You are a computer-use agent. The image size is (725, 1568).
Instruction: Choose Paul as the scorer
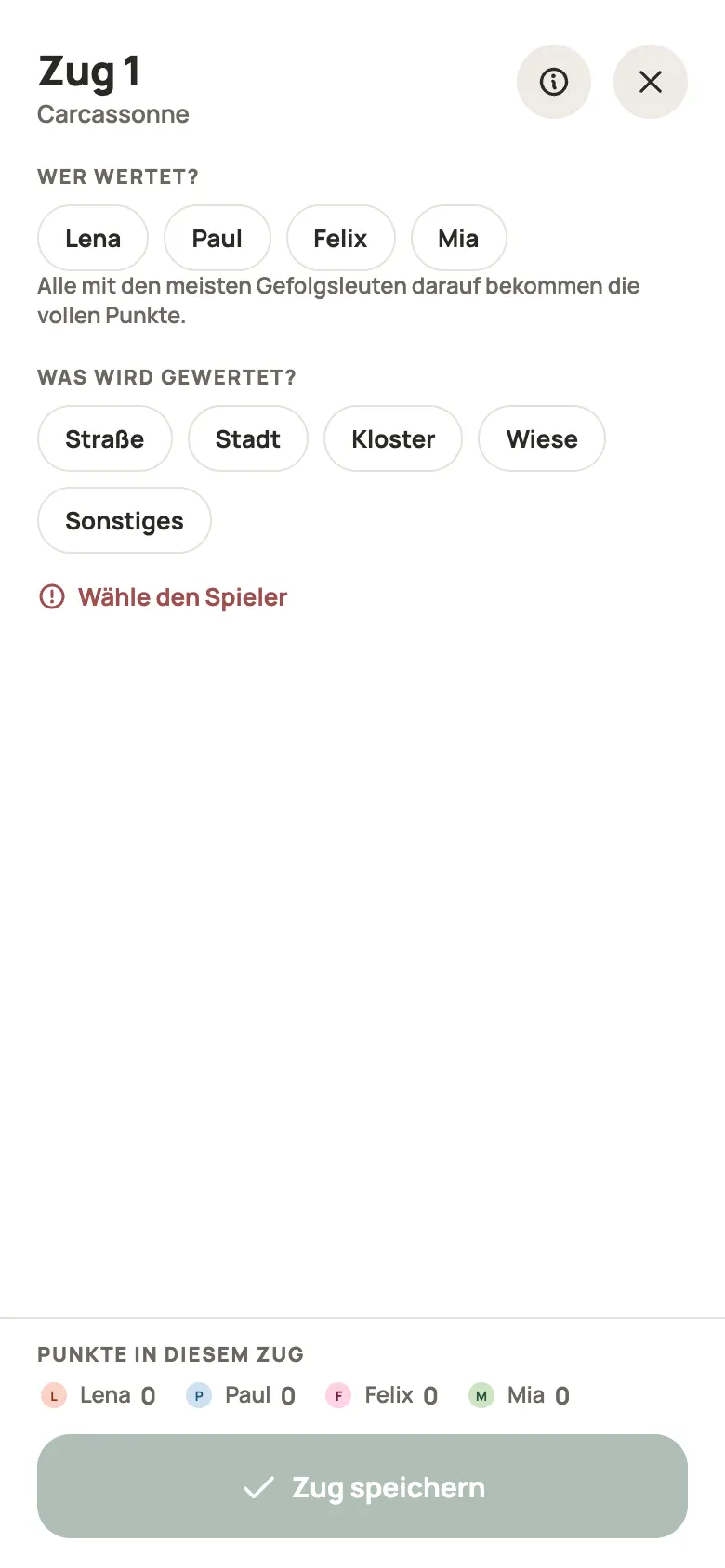[217, 239]
